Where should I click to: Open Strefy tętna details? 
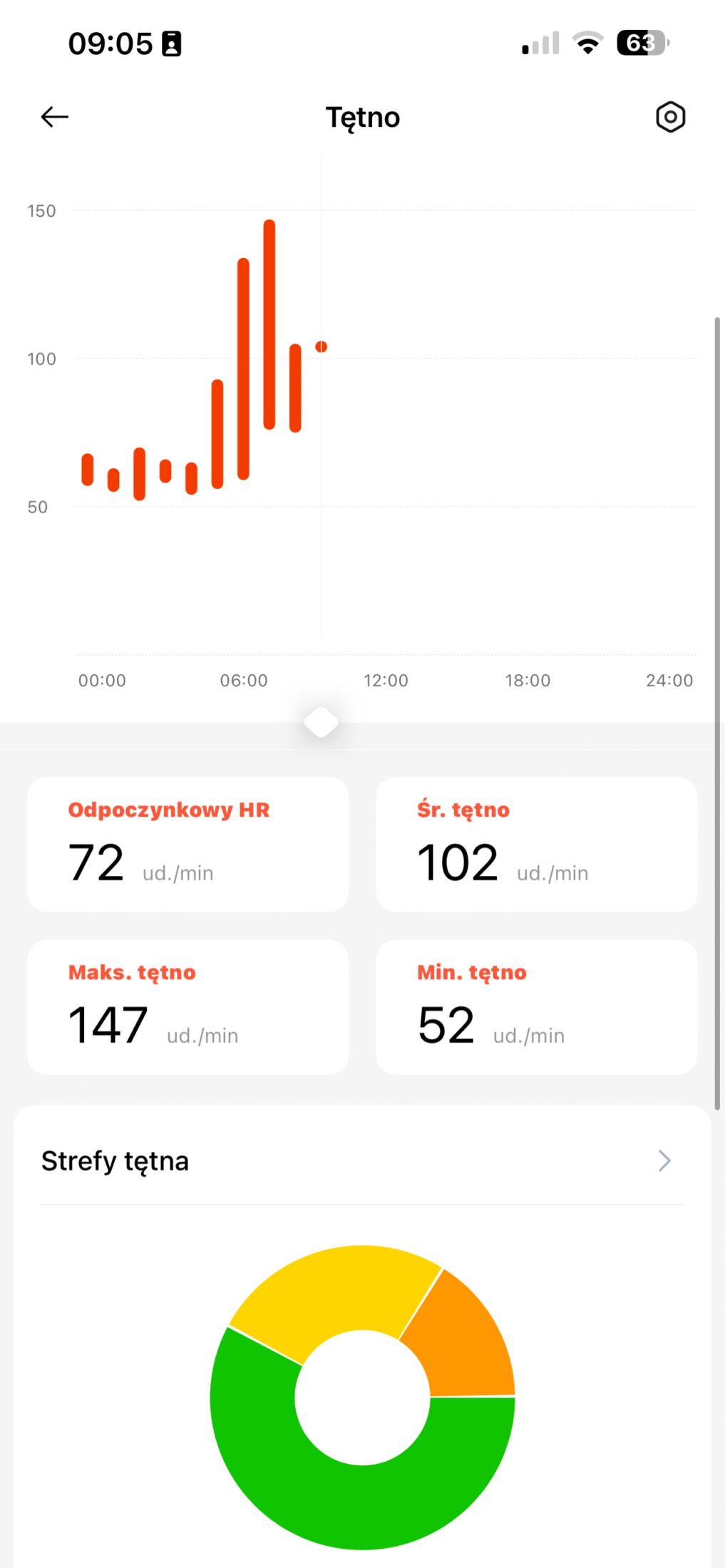(x=664, y=1161)
